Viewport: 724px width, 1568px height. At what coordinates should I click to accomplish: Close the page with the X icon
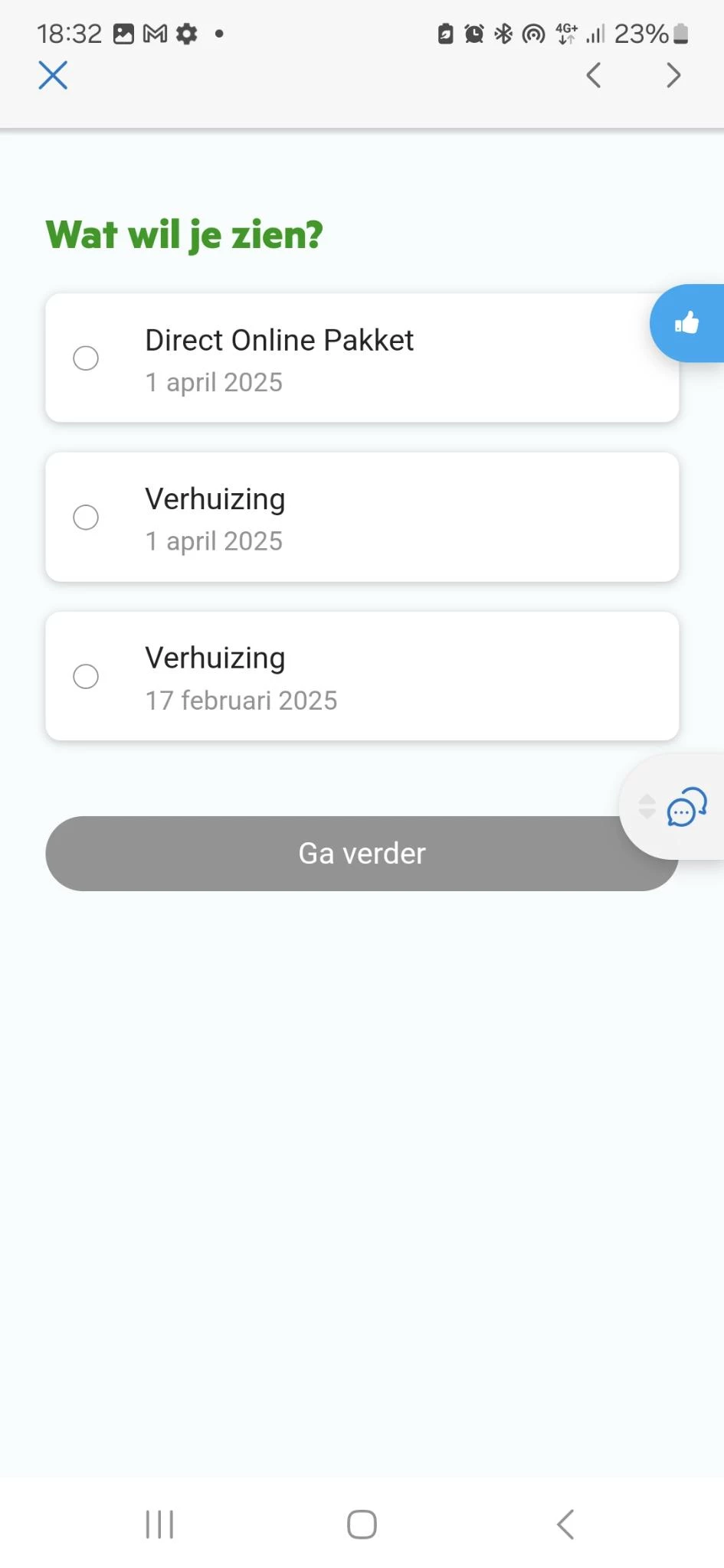[53, 75]
